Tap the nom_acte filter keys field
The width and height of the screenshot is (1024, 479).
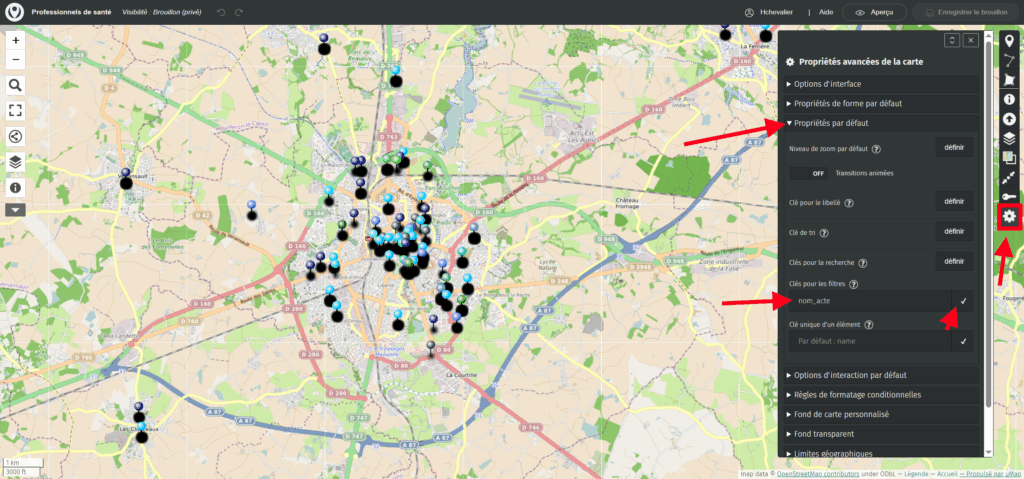tap(868, 301)
